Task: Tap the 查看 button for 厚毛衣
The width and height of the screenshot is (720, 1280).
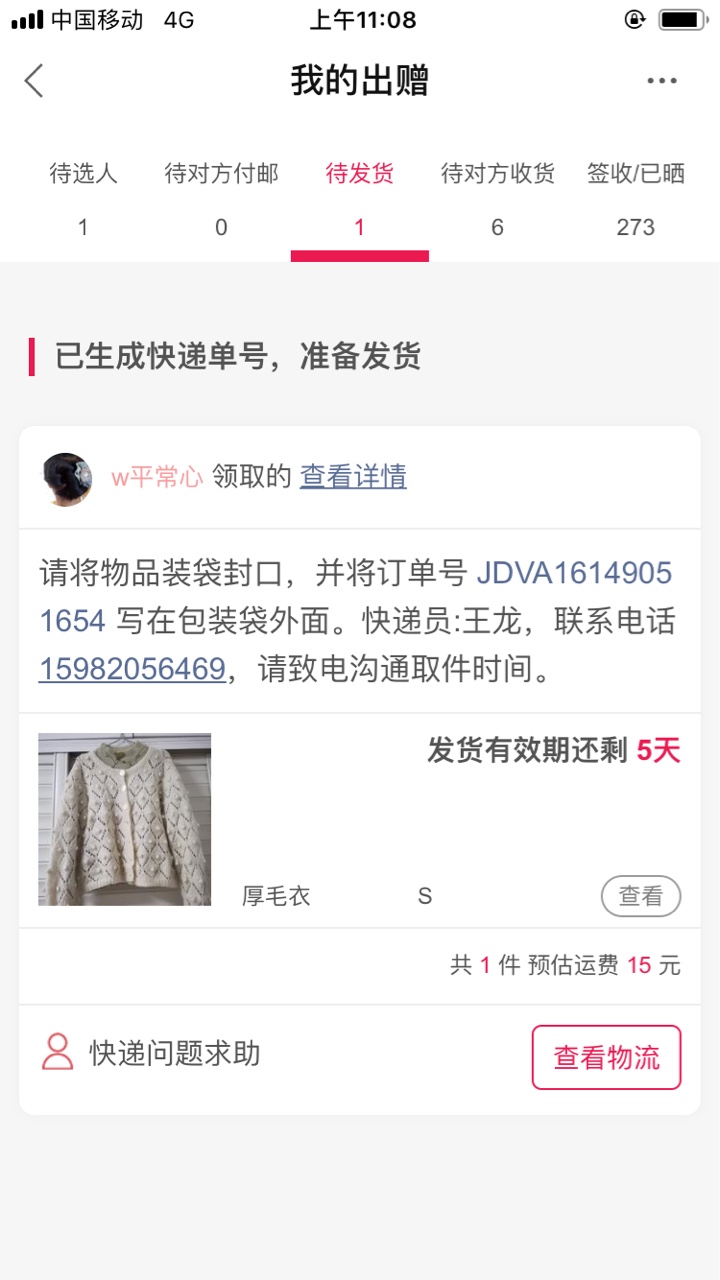Action: [x=640, y=896]
